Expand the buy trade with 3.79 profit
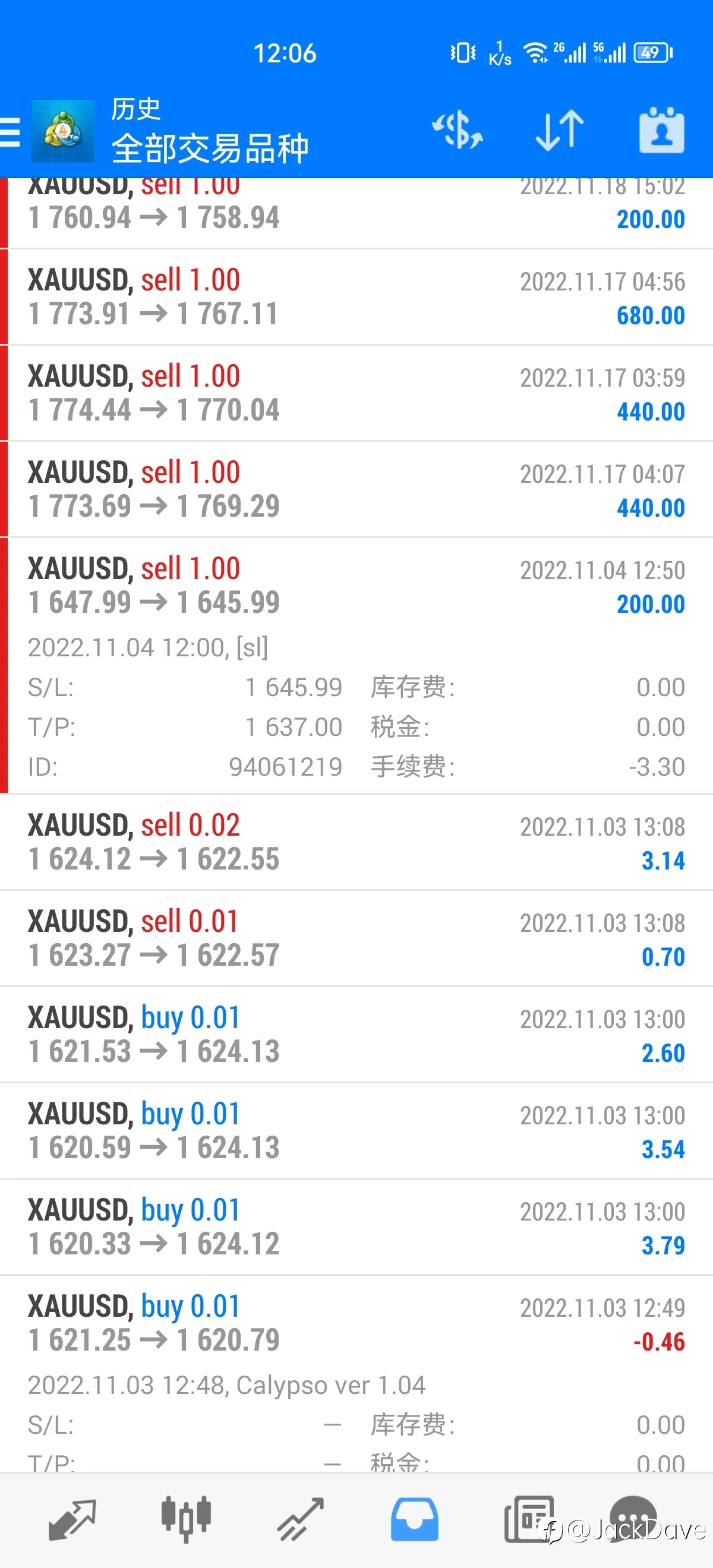Screen dimensions: 713x1568 click(356, 1227)
